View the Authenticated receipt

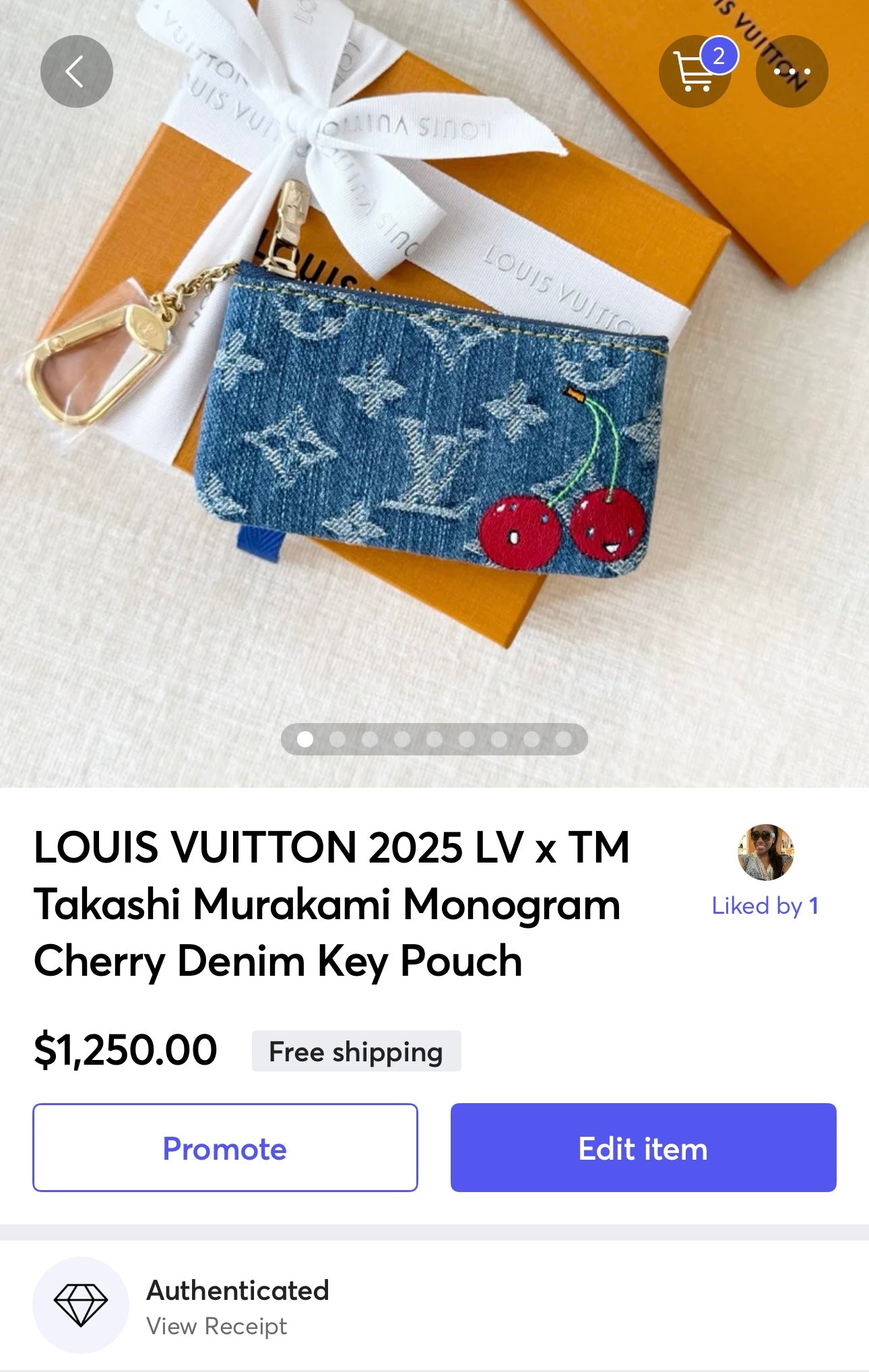pos(216,1326)
